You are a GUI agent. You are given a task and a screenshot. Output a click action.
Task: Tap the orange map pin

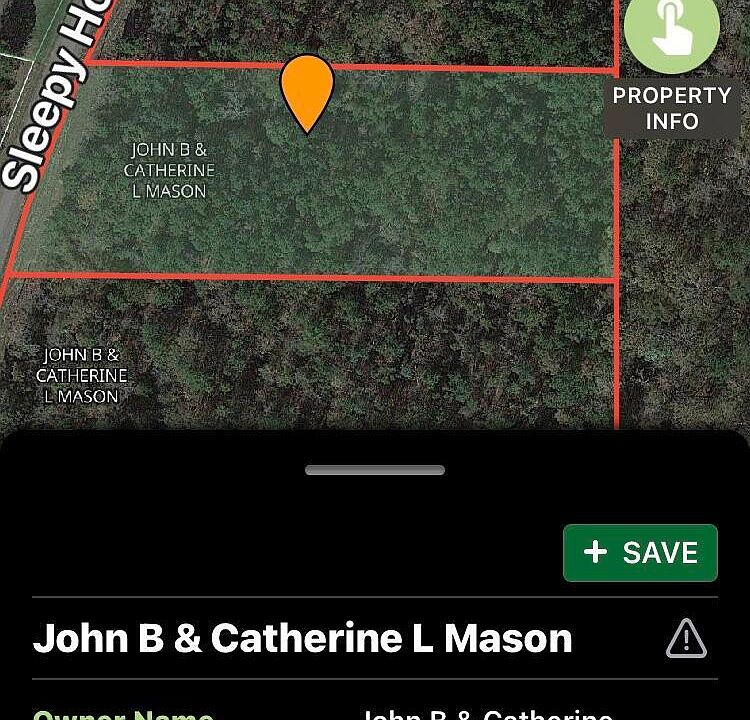[307, 90]
